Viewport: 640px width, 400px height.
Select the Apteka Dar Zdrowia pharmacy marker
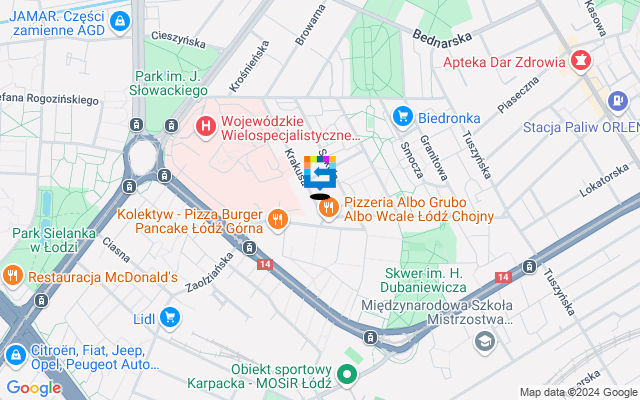point(579,62)
